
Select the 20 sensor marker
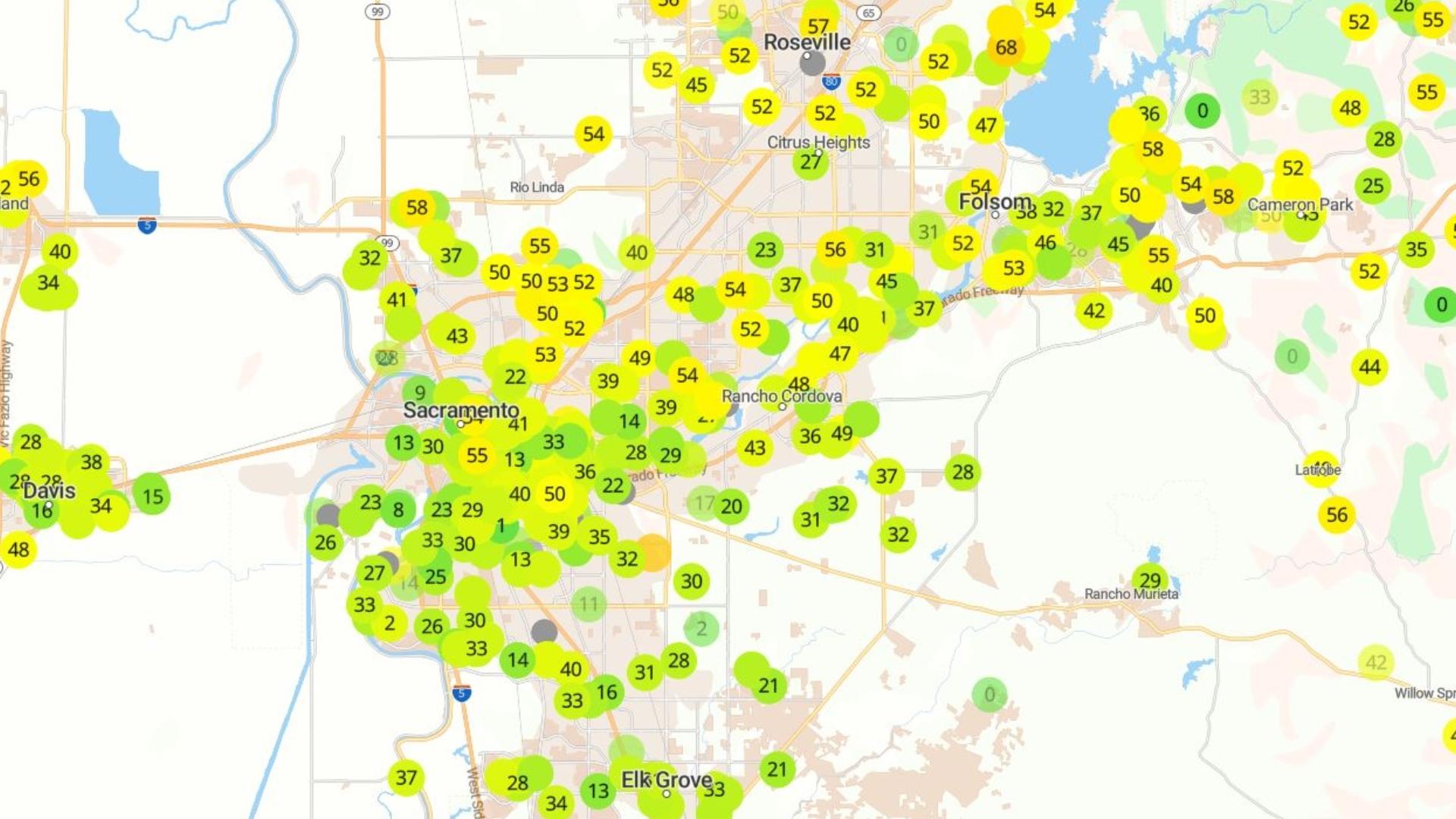click(731, 507)
